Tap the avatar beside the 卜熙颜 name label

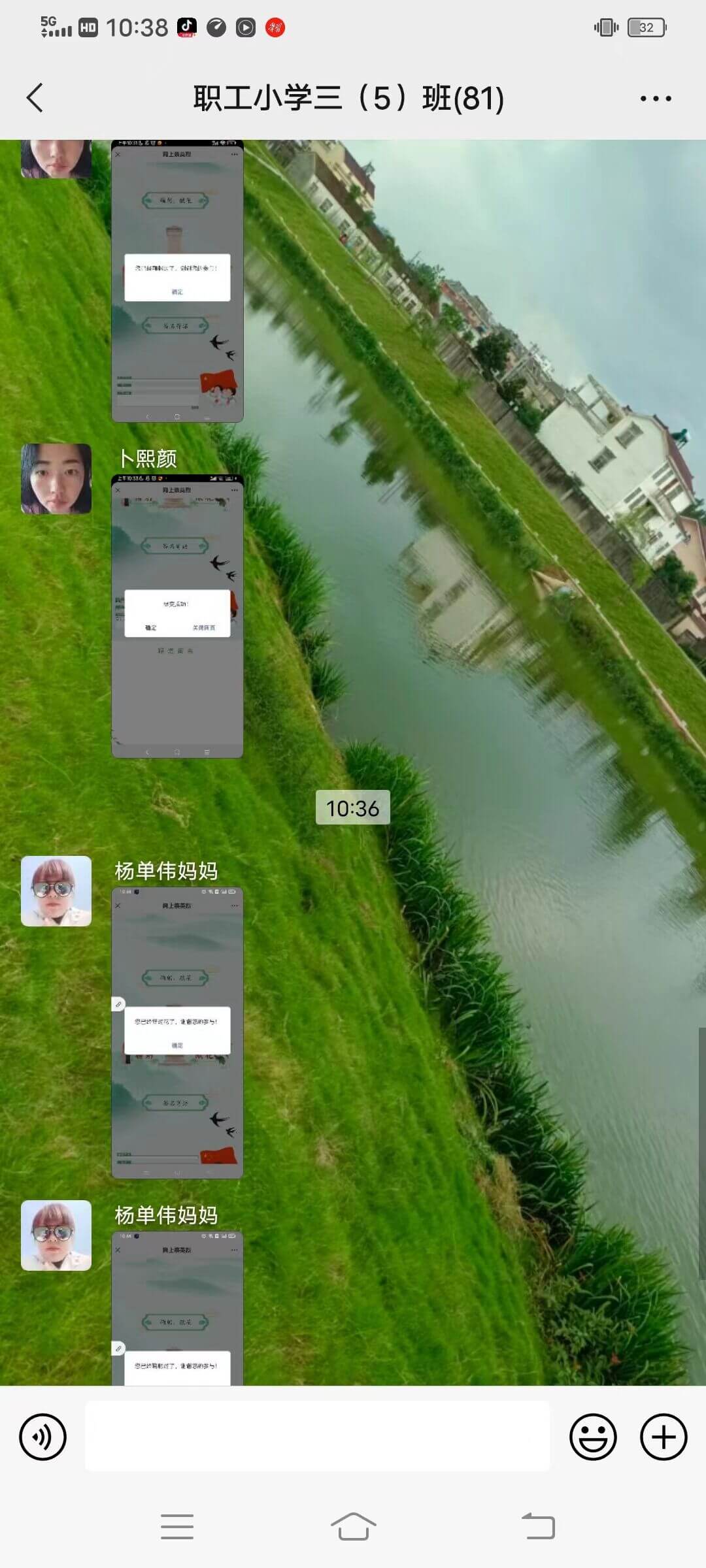[x=56, y=479]
